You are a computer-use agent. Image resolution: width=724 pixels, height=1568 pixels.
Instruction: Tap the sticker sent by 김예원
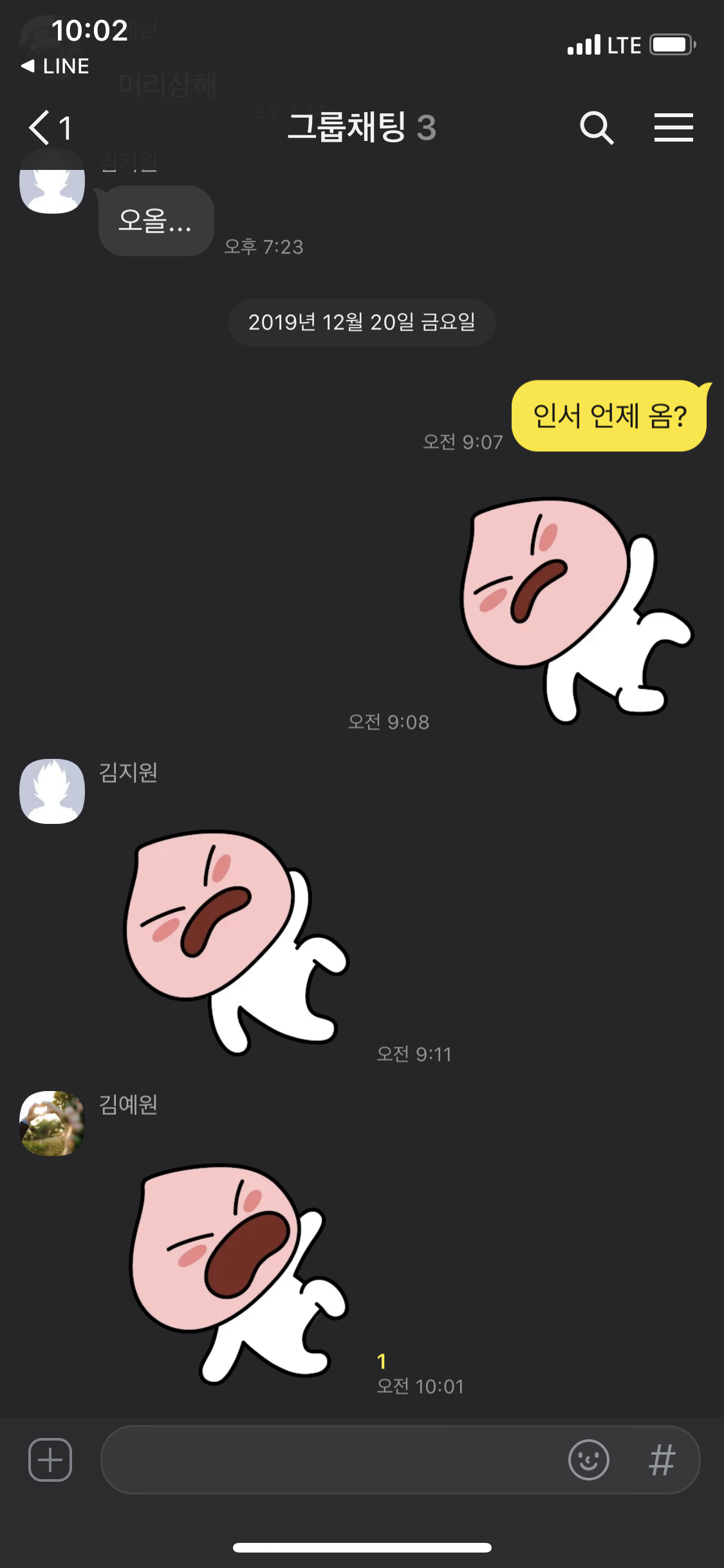[x=238, y=1273]
